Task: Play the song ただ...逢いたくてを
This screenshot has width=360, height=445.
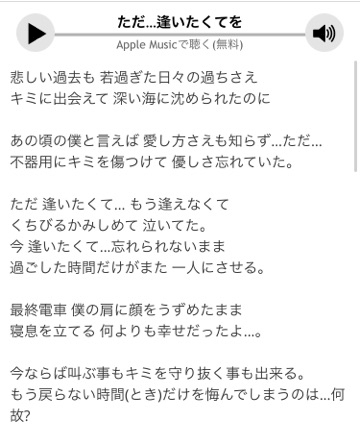Action: point(35,33)
